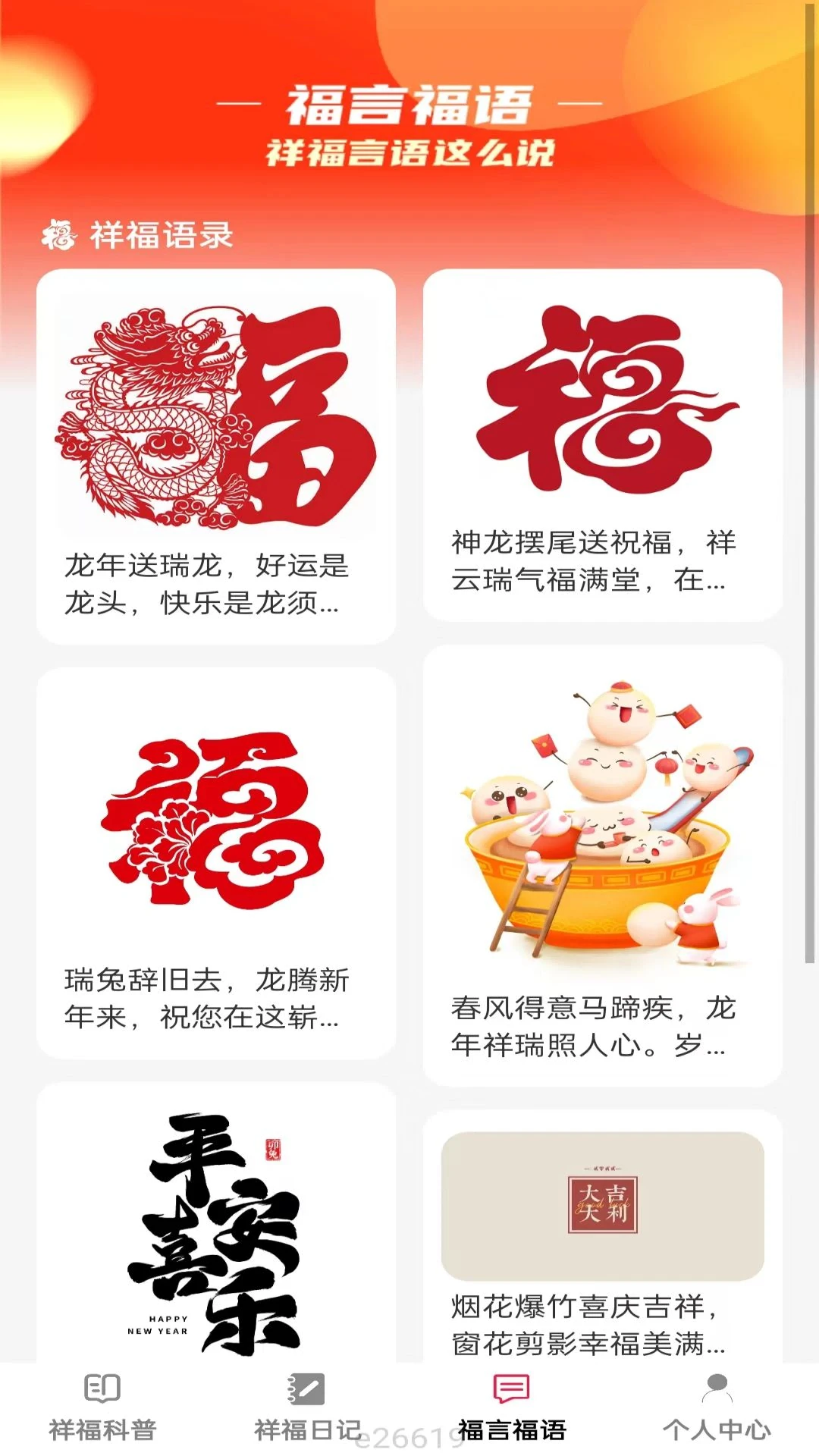View the 瑞兔辞旧去 blessing card
Screen dimensions: 819x1456
click(x=216, y=862)
